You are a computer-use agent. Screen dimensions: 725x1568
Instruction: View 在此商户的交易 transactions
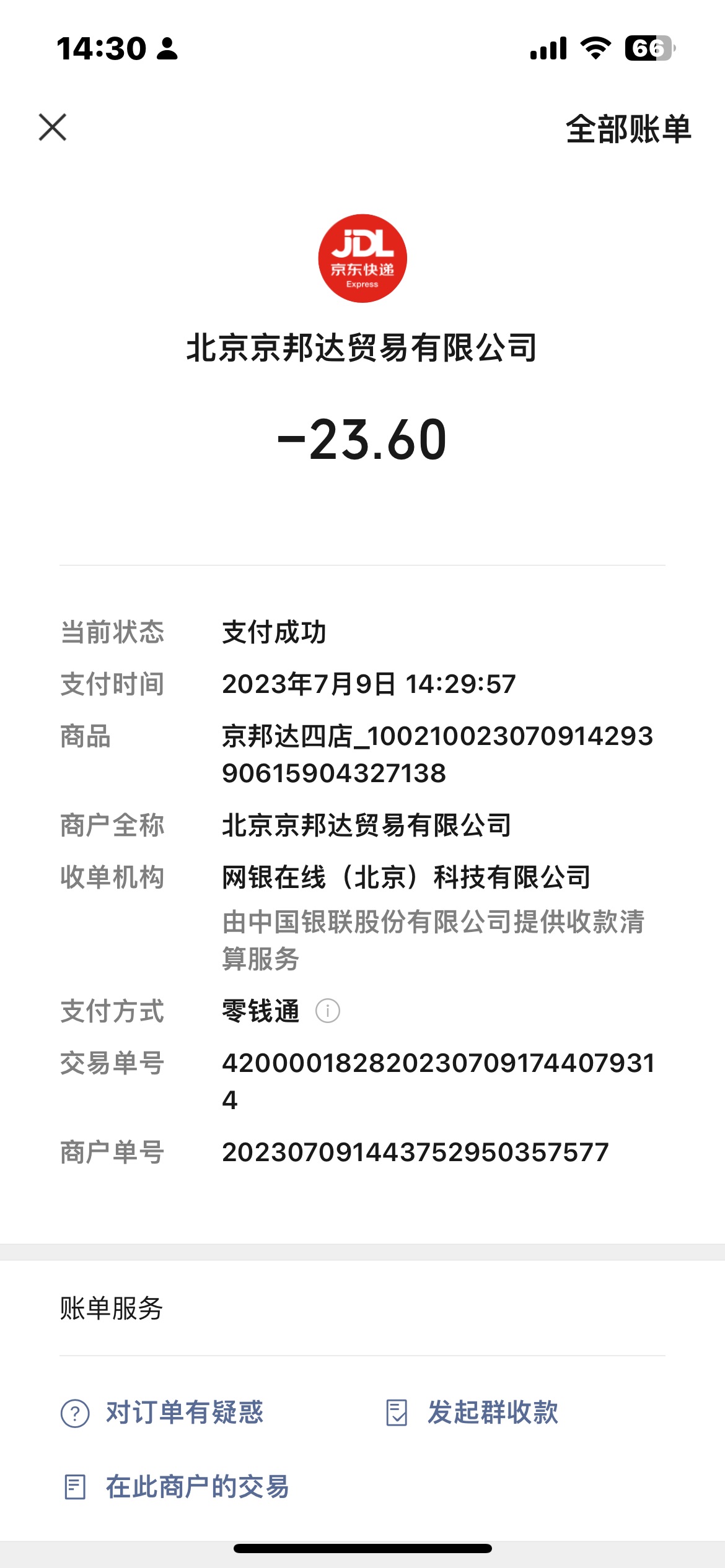point(176,1487)
